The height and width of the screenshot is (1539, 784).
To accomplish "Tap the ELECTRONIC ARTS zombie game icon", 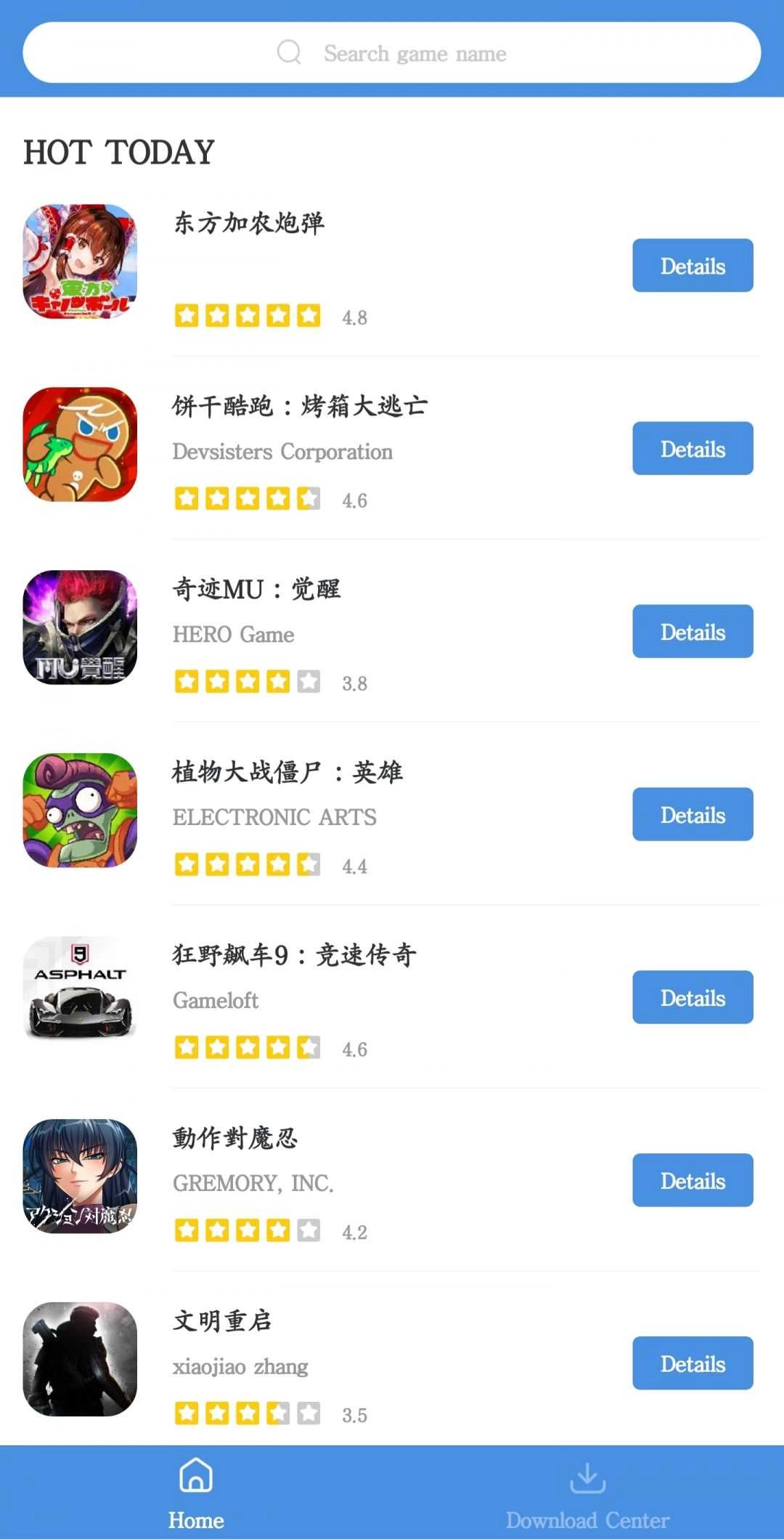I will [x=80, y=811].
